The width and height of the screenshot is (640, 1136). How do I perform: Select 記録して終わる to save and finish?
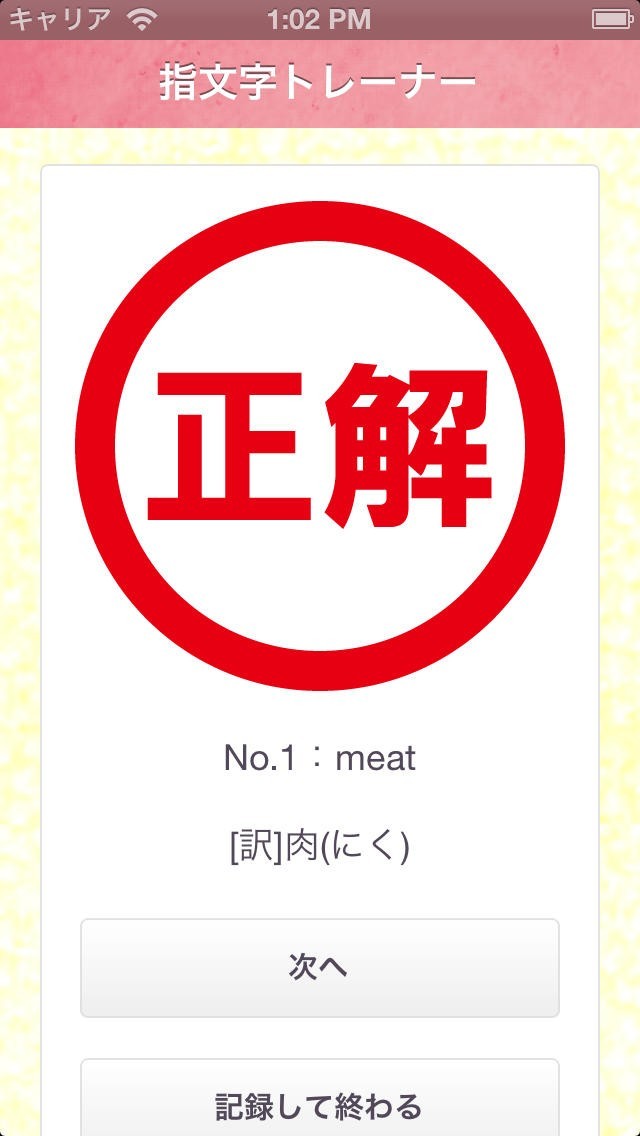319,1102
